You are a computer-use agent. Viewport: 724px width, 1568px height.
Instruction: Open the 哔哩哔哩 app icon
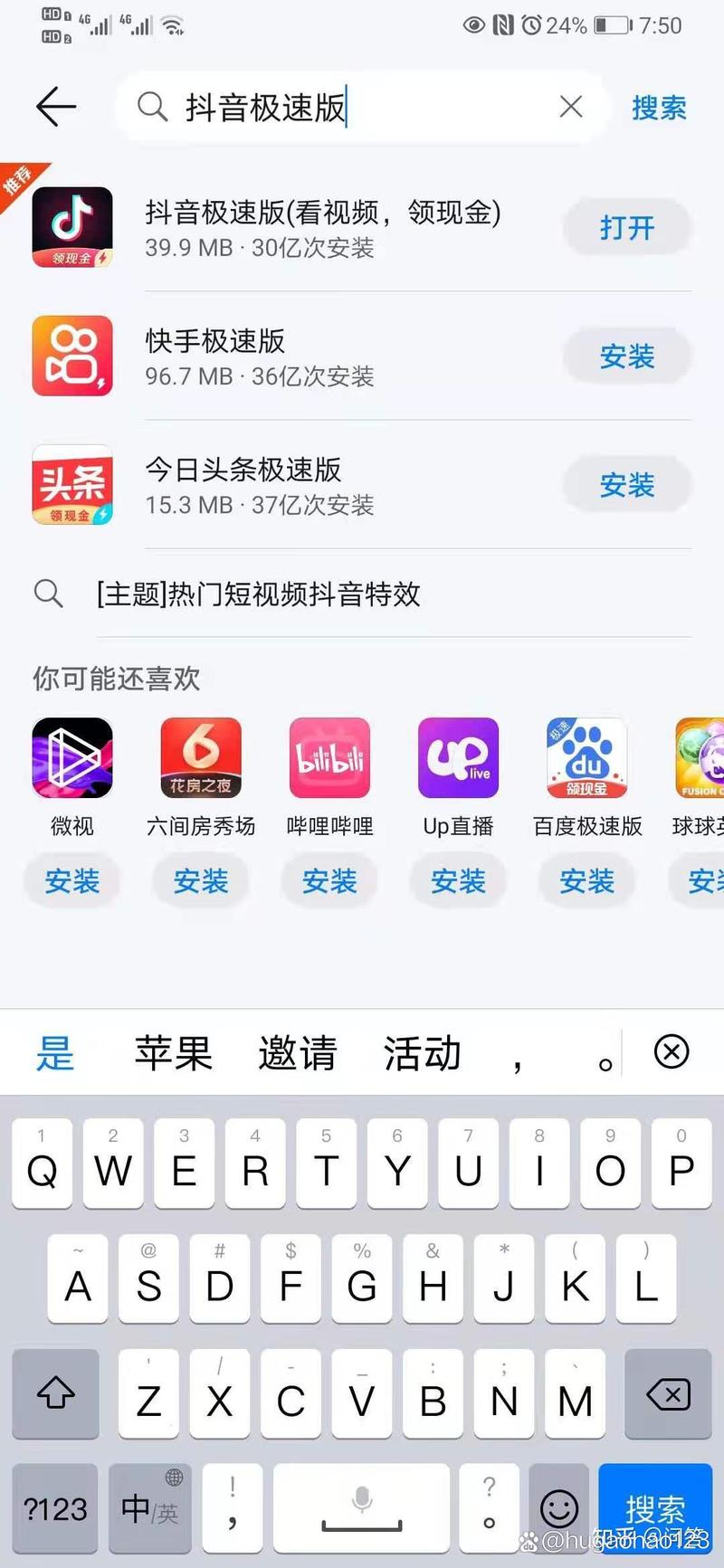coord(329,758)
